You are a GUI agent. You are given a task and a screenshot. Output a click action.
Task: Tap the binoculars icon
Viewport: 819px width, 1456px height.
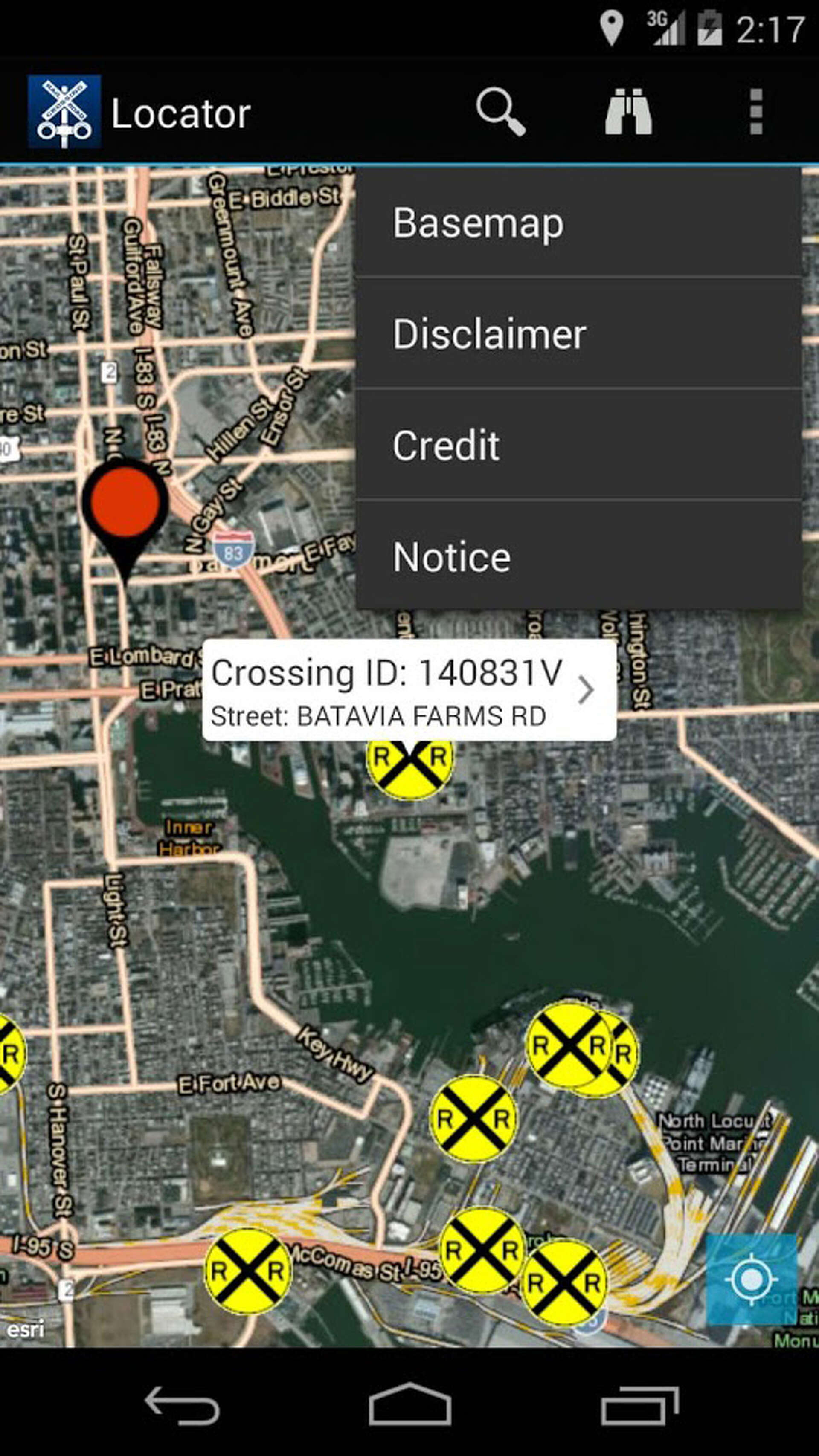point(628,111)
